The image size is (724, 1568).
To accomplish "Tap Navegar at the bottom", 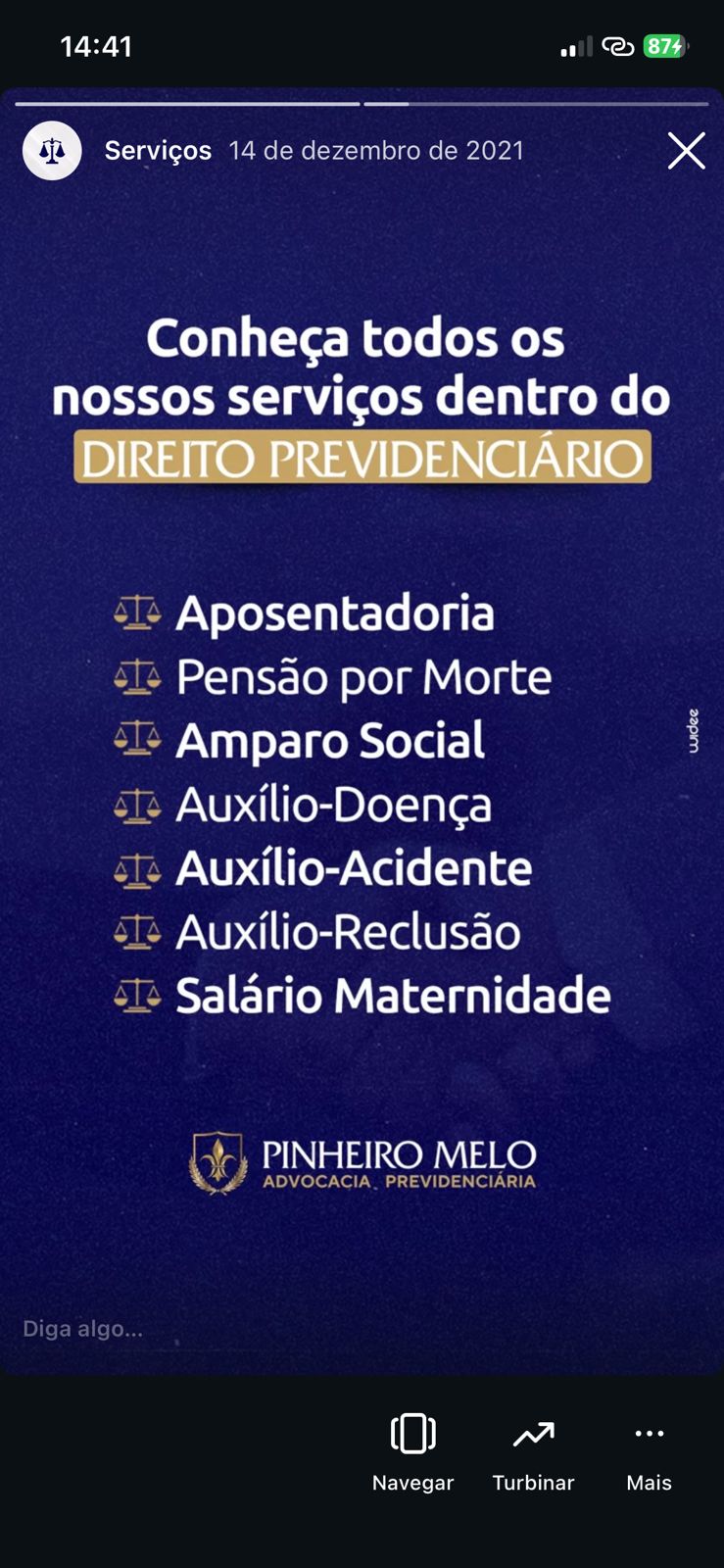I will pos(412,1453).
